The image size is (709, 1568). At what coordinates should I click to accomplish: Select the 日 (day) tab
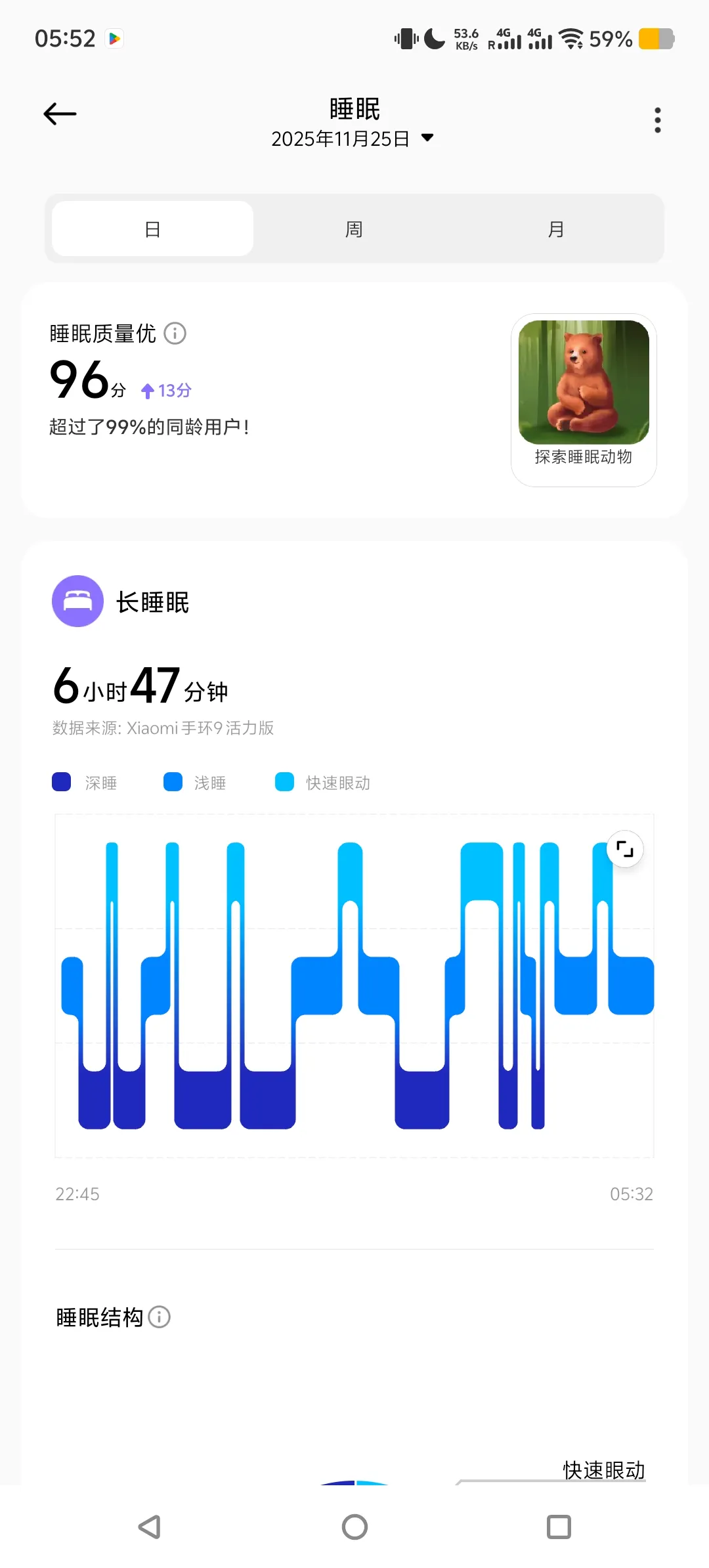(x=152, y=229)
